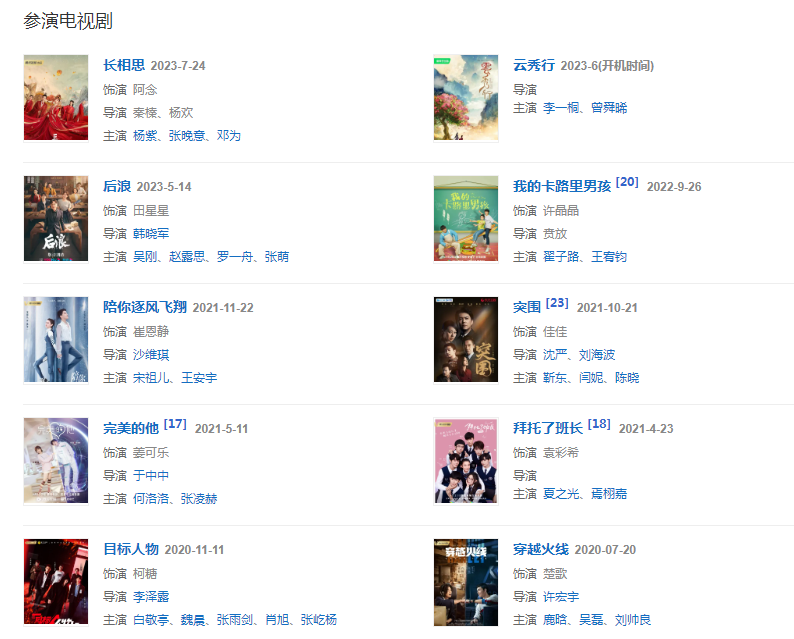Open reference footnote 20
Viewport: 794px width, 639px height.
(627, 182)
